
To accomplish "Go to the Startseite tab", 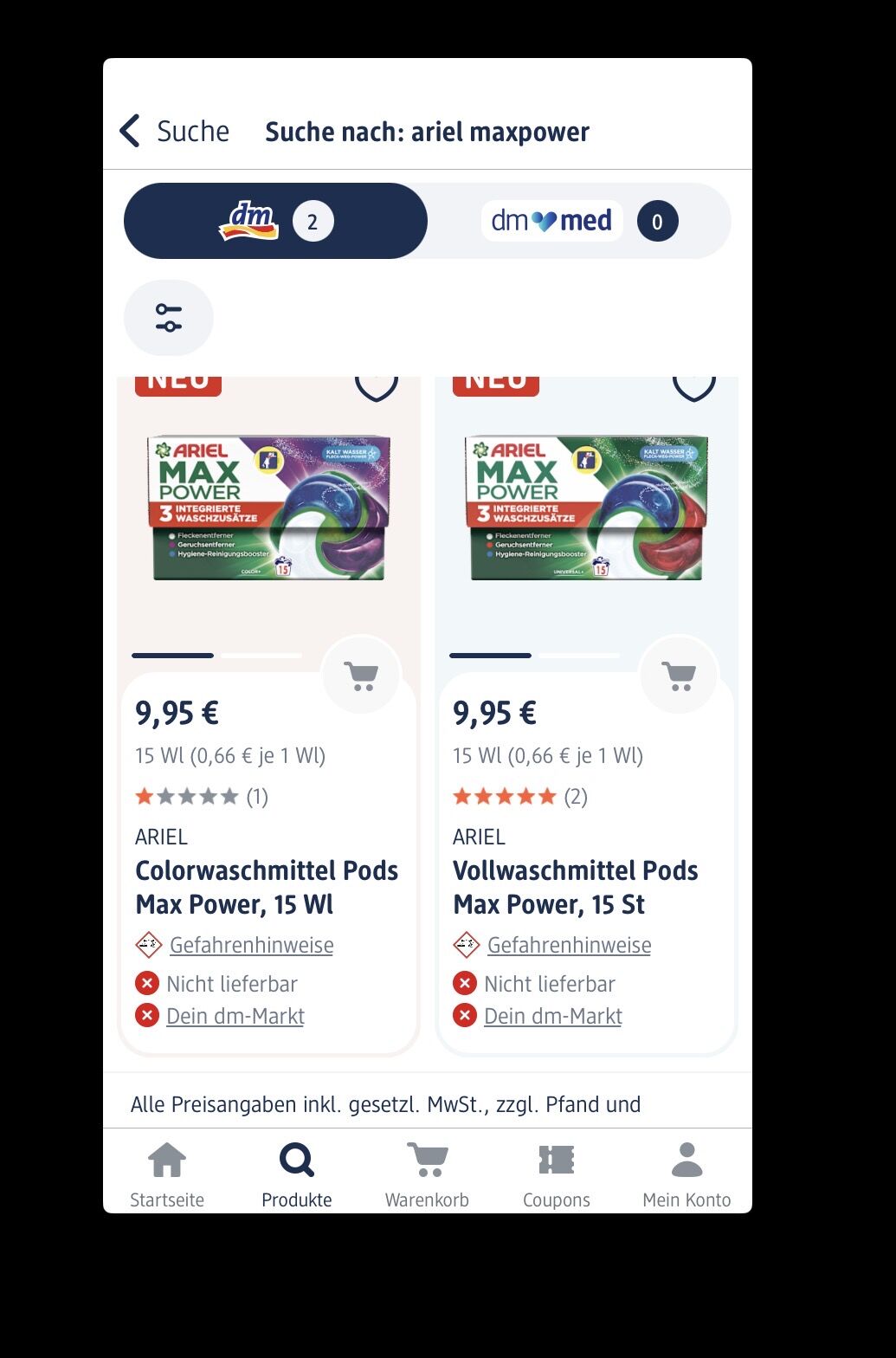I will 167,1174.
